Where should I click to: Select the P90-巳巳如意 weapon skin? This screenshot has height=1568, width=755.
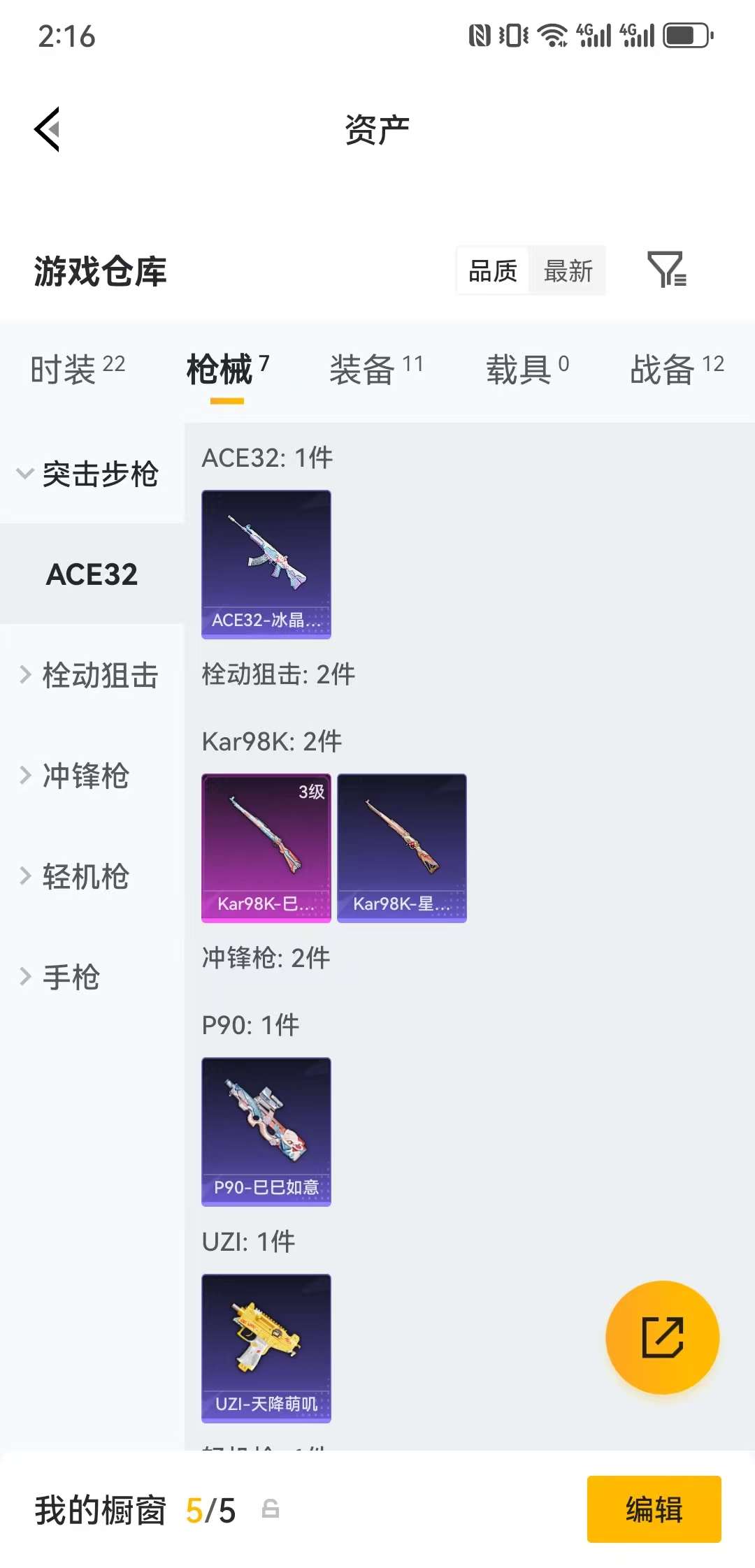pos(266,1132)
